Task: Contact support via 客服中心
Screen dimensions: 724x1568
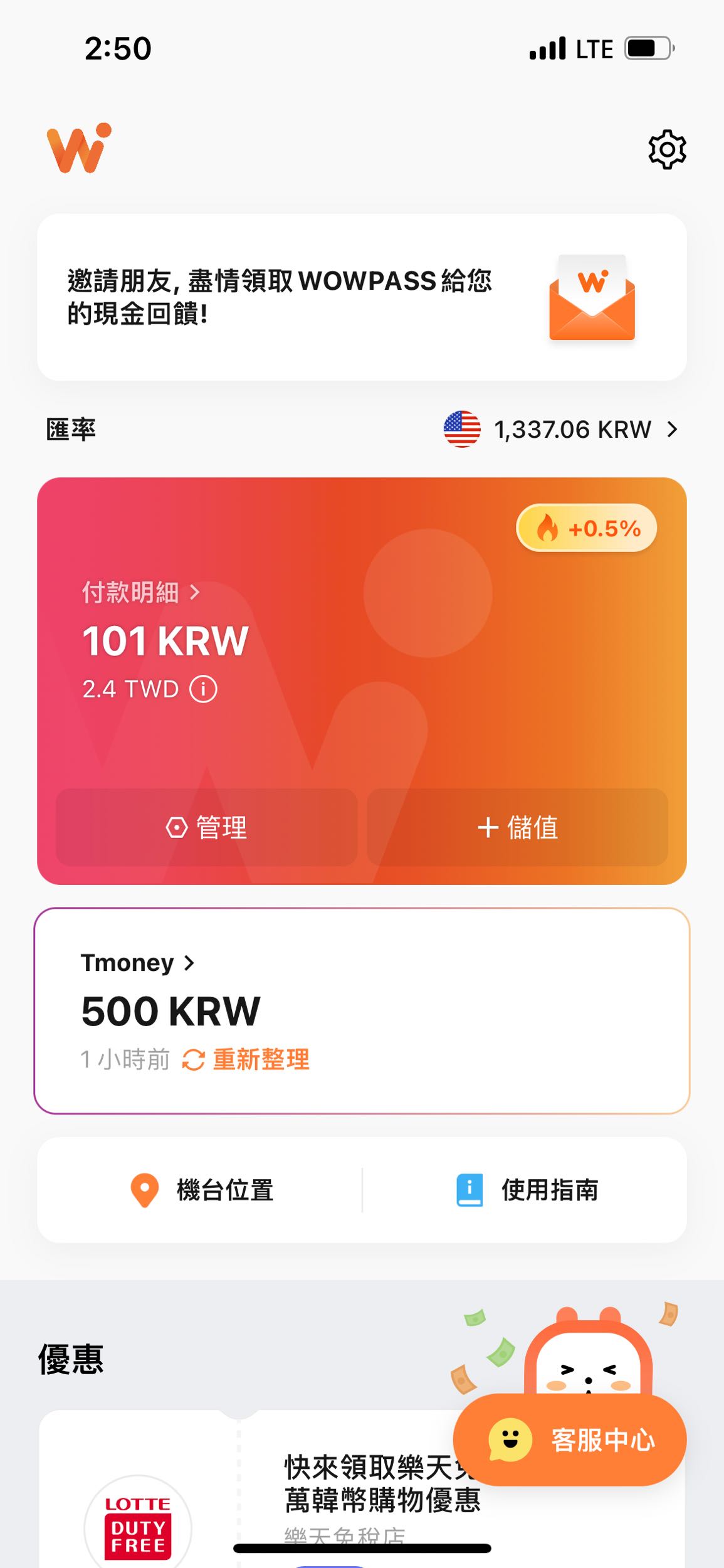Action: click(569, 1439)
